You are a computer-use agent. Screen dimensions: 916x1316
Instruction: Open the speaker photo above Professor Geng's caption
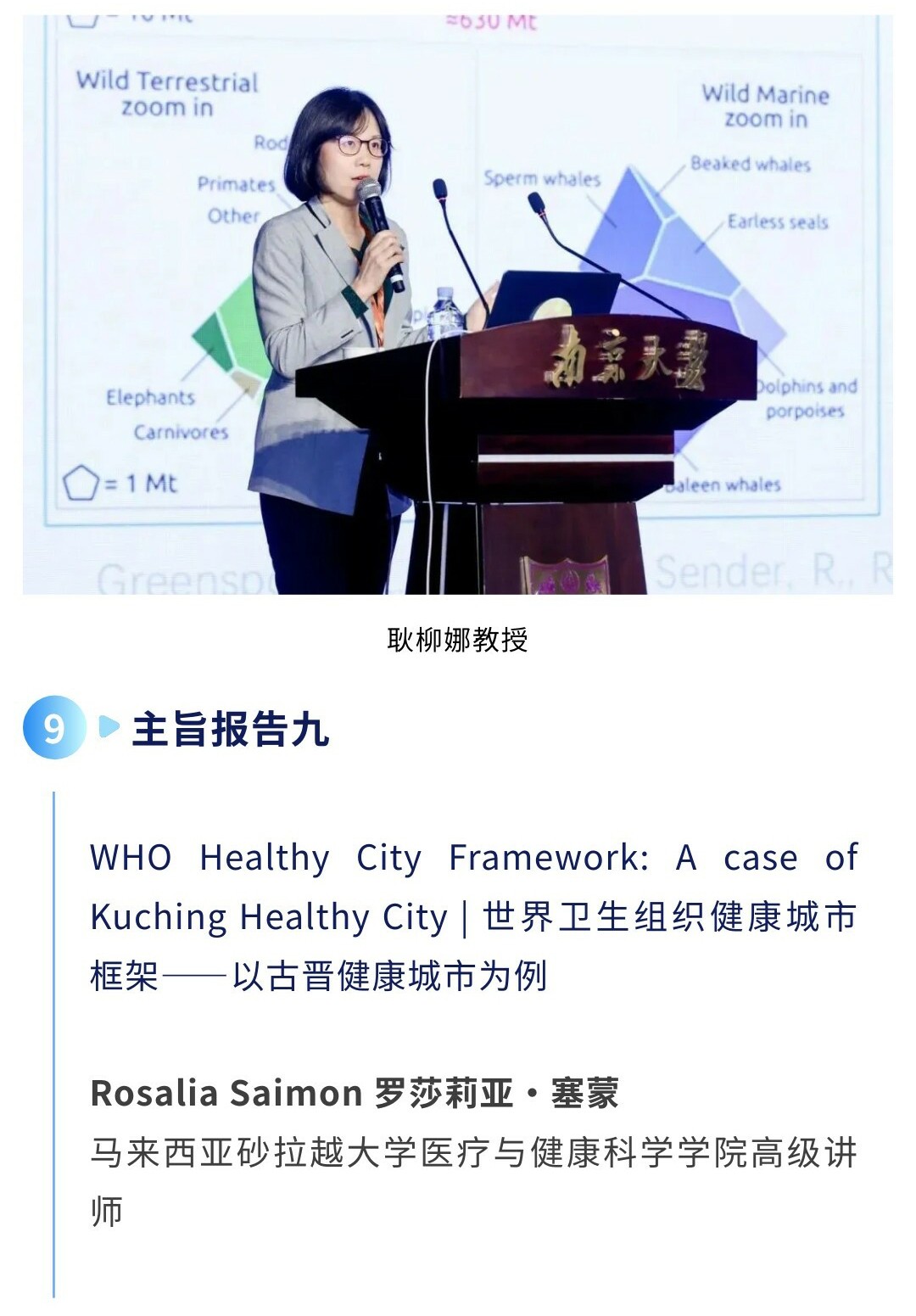(458, 305)
